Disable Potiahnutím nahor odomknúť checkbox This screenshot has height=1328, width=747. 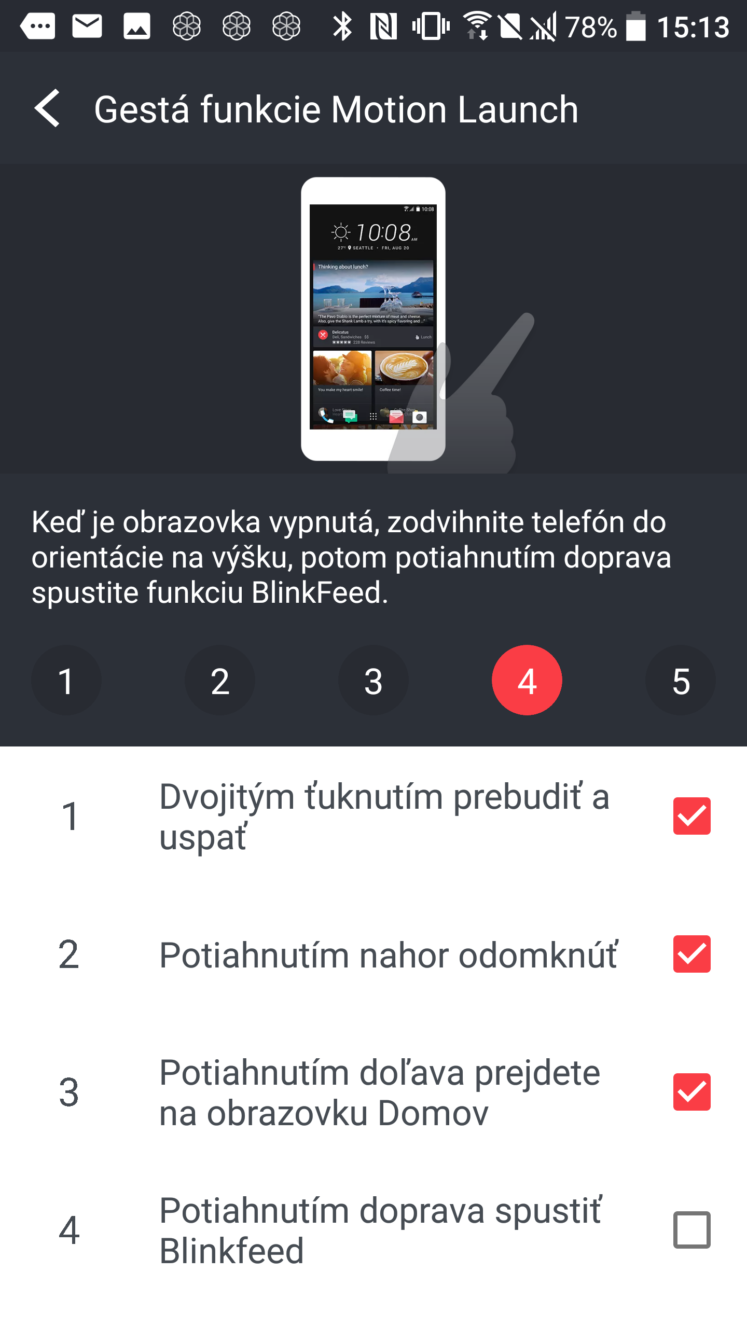[691, 954]
